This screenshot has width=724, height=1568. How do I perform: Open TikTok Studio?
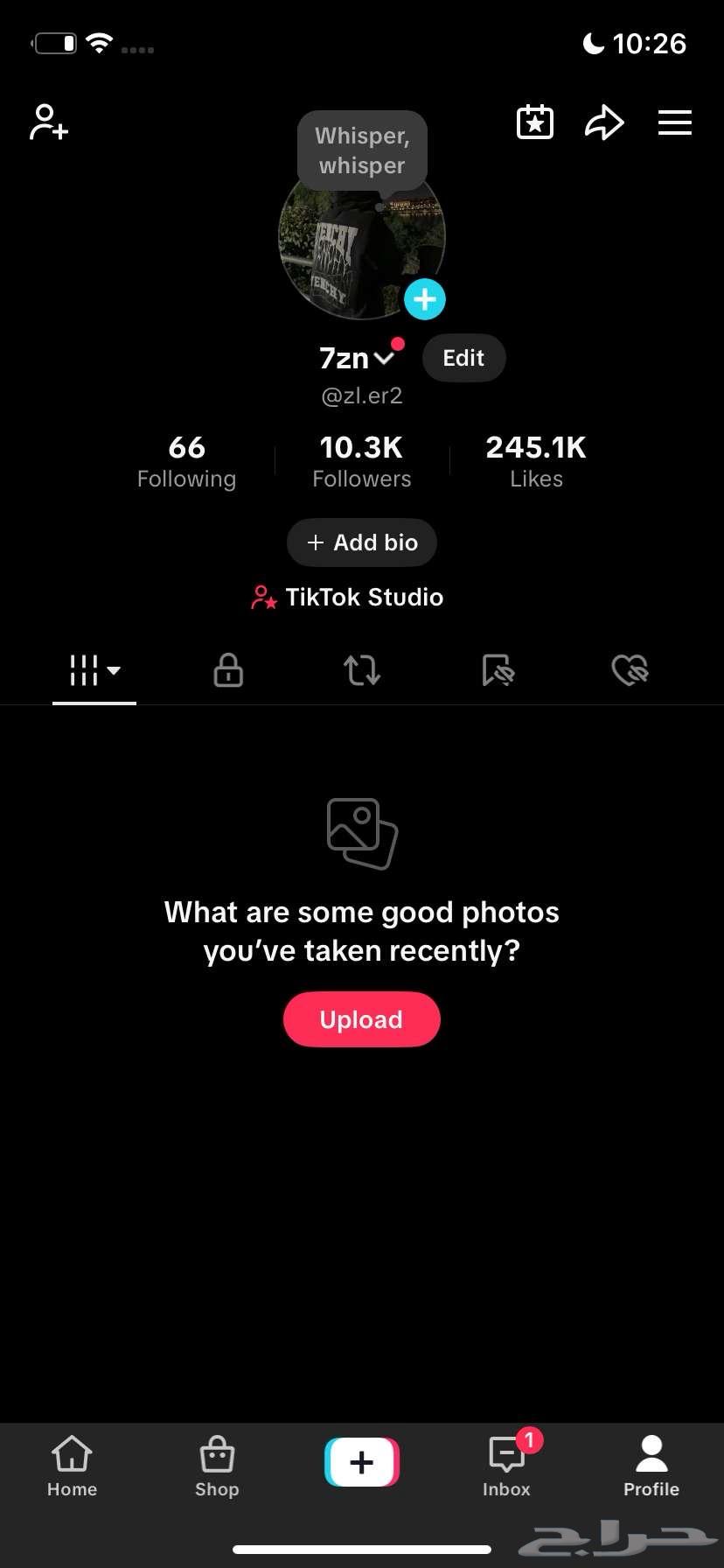(348, 598)
